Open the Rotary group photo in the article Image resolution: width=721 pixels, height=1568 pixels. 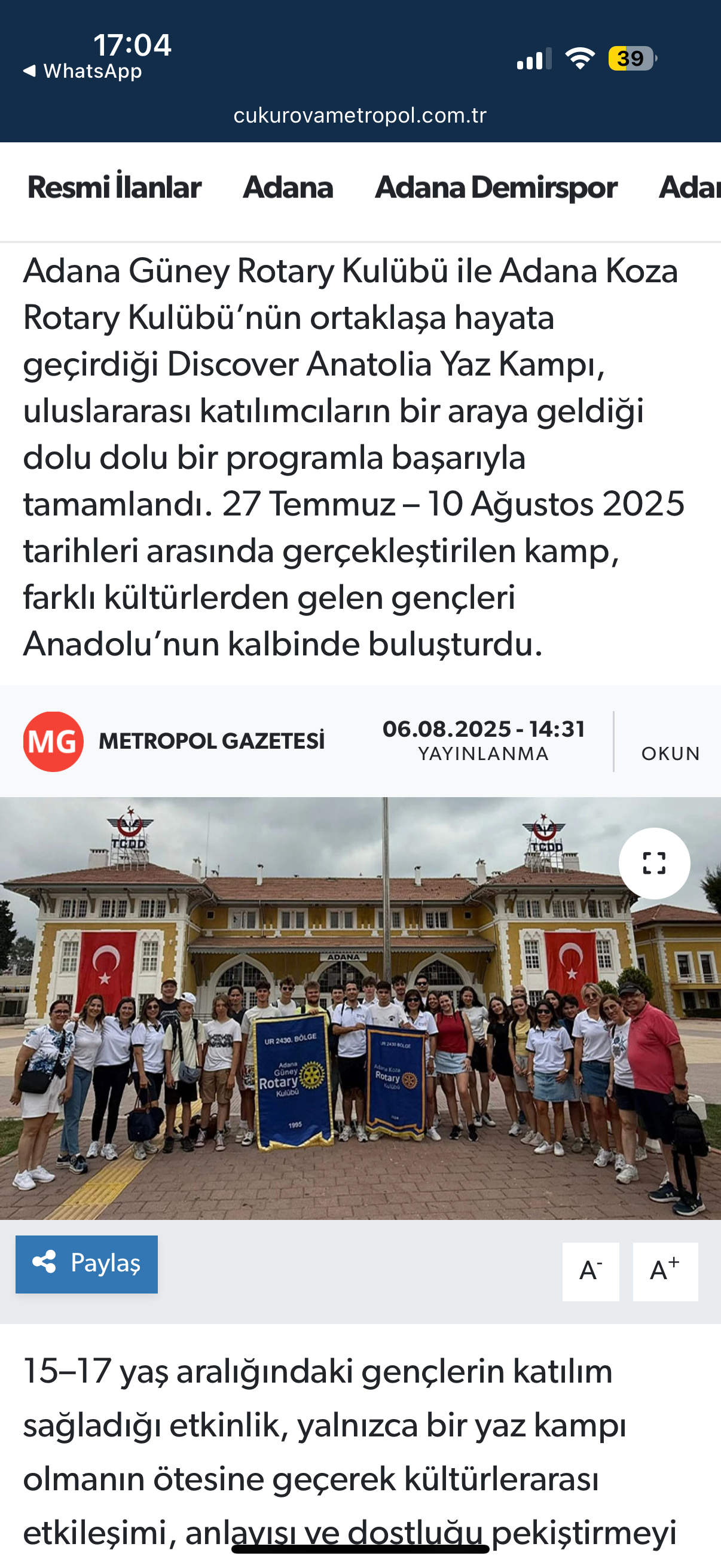(341, 1035)
